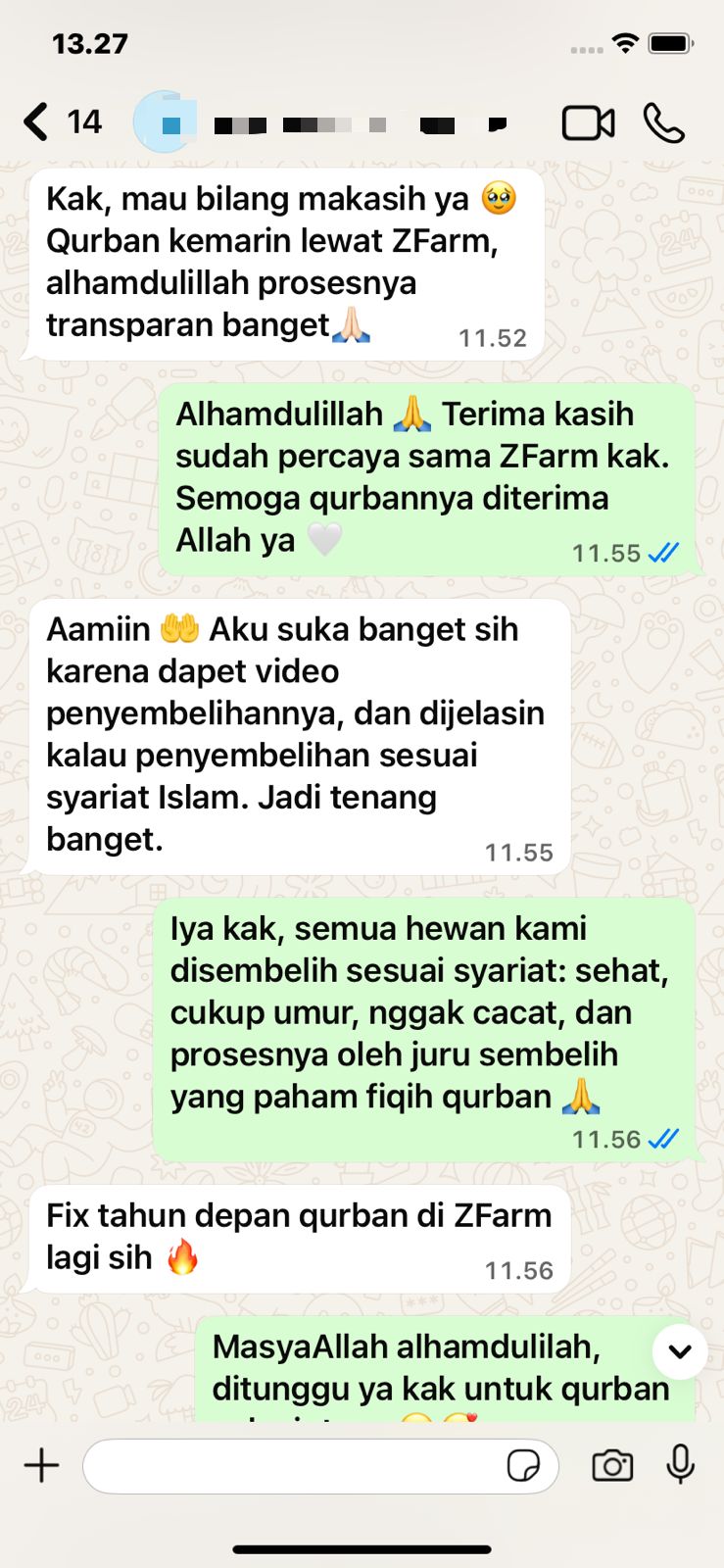Open the attachment plus menu

pos(42,1466)
